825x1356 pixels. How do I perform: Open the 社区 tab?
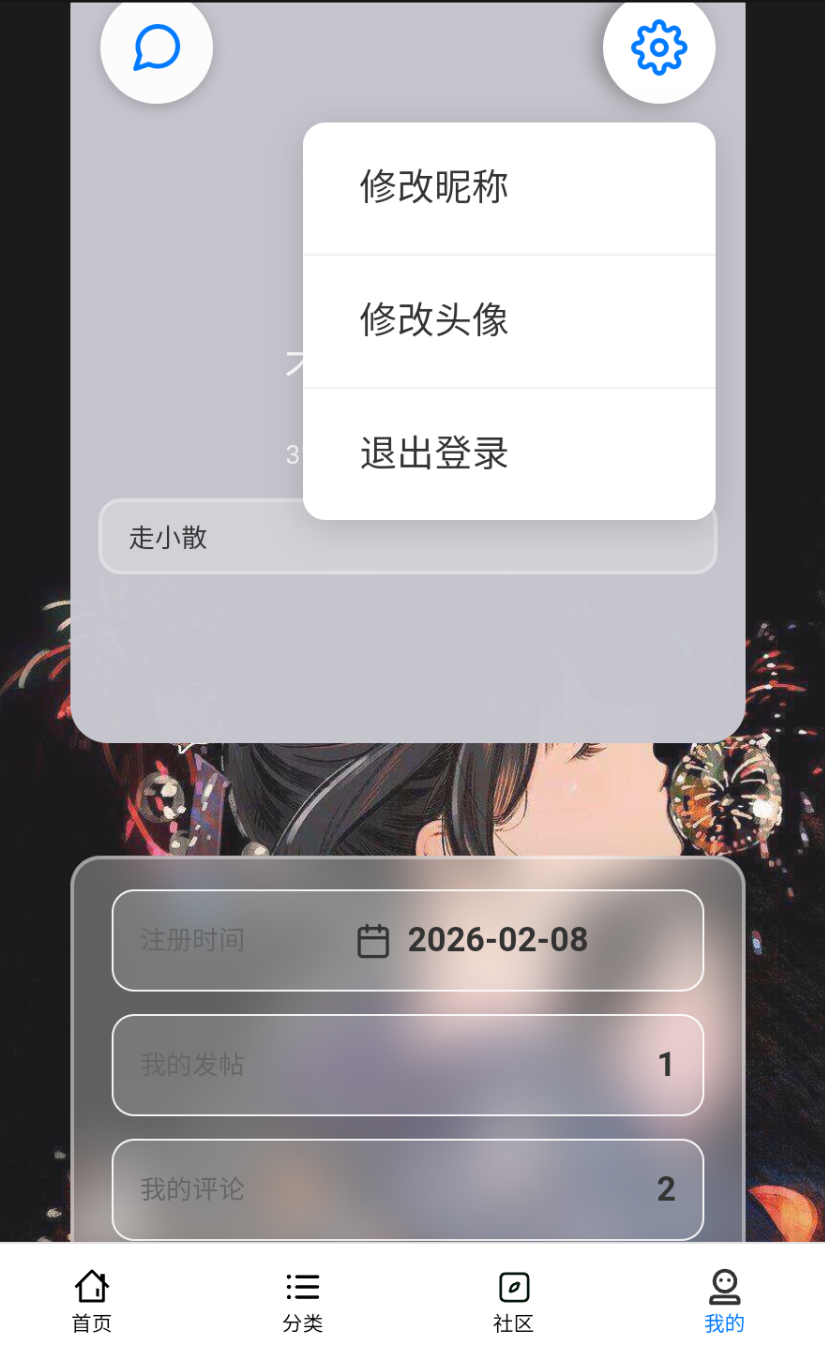[514, 1301]
